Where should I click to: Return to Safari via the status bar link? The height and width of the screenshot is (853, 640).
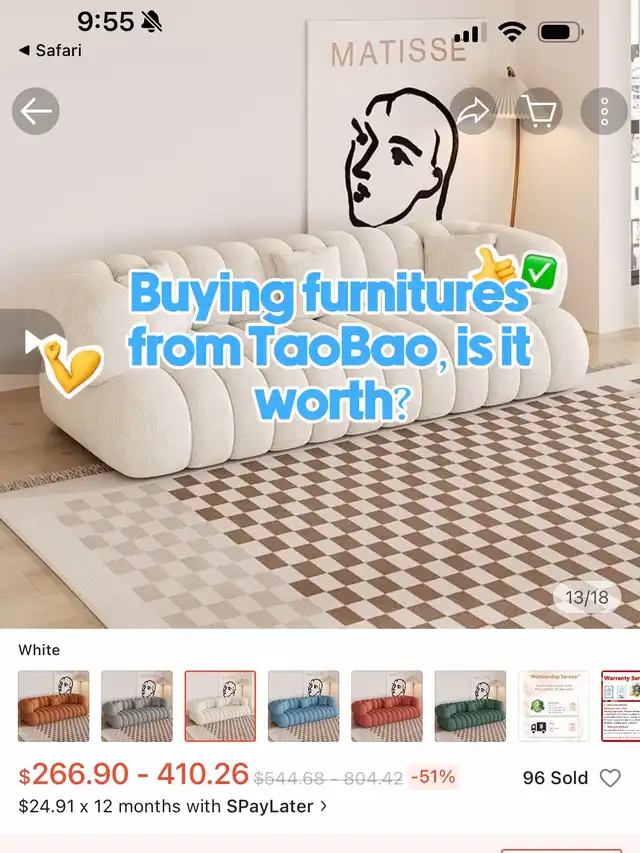point(50,50)
